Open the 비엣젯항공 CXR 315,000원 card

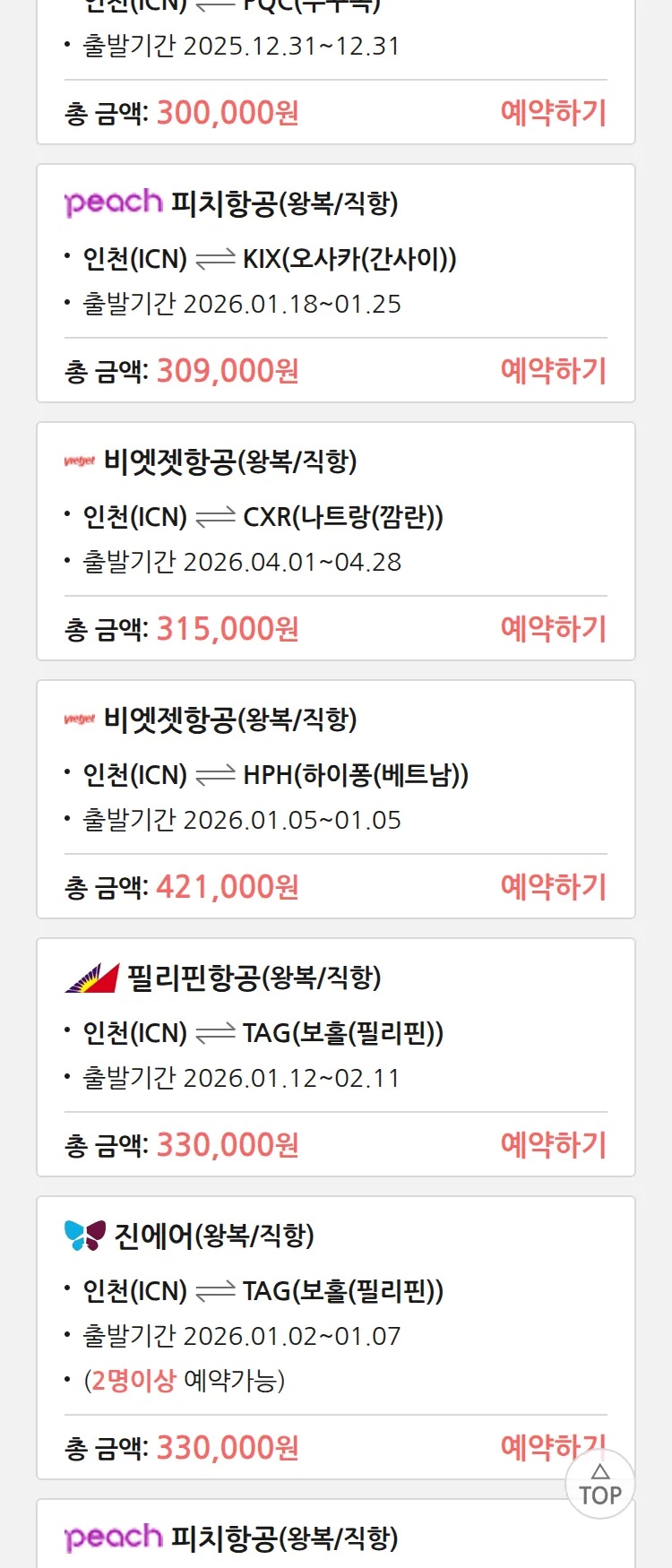(x=269, y=518)
